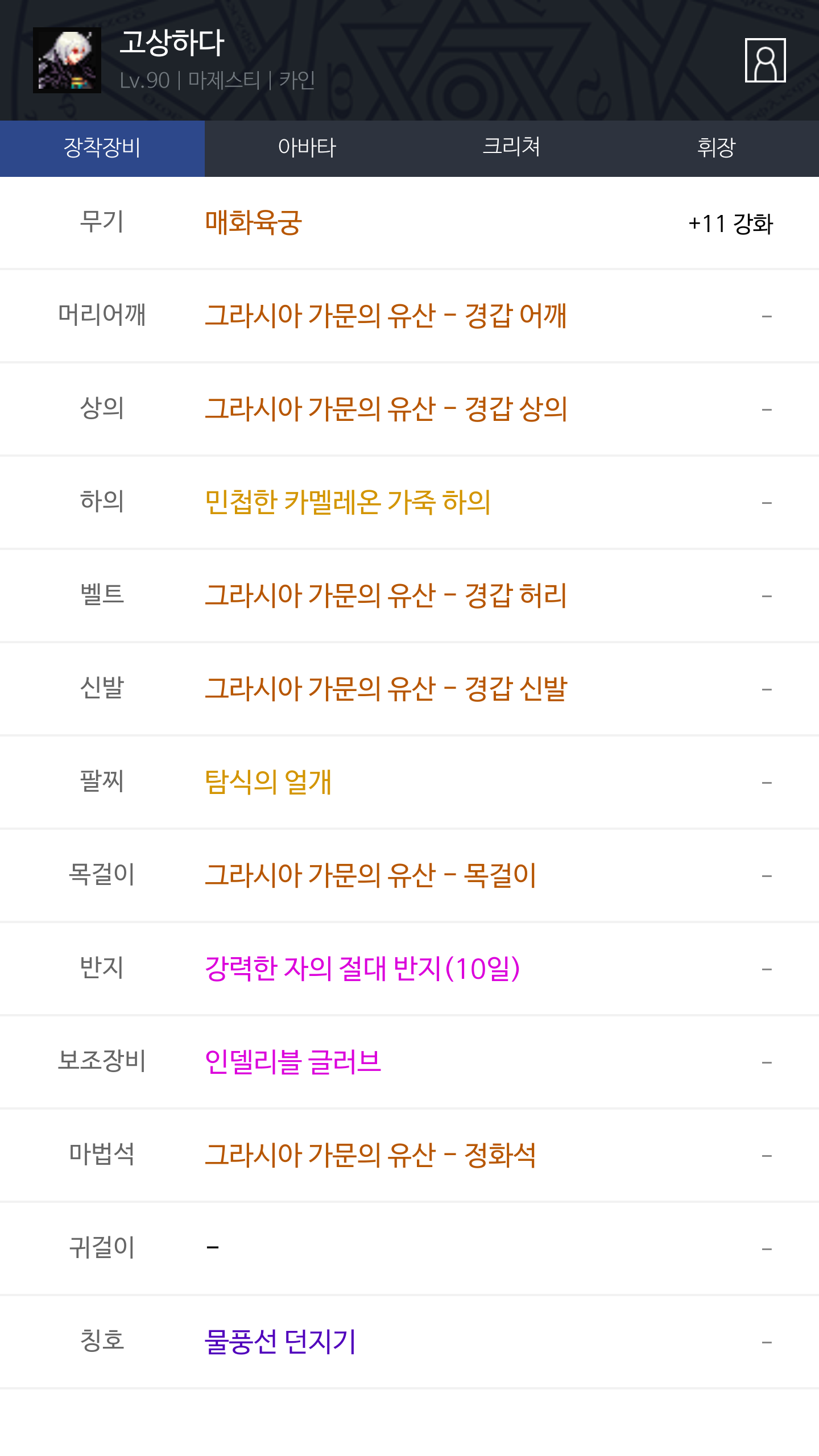
Task: Open 그라시아 가문의 유산 - 경갑 어깨
Action: coord(386,316)
